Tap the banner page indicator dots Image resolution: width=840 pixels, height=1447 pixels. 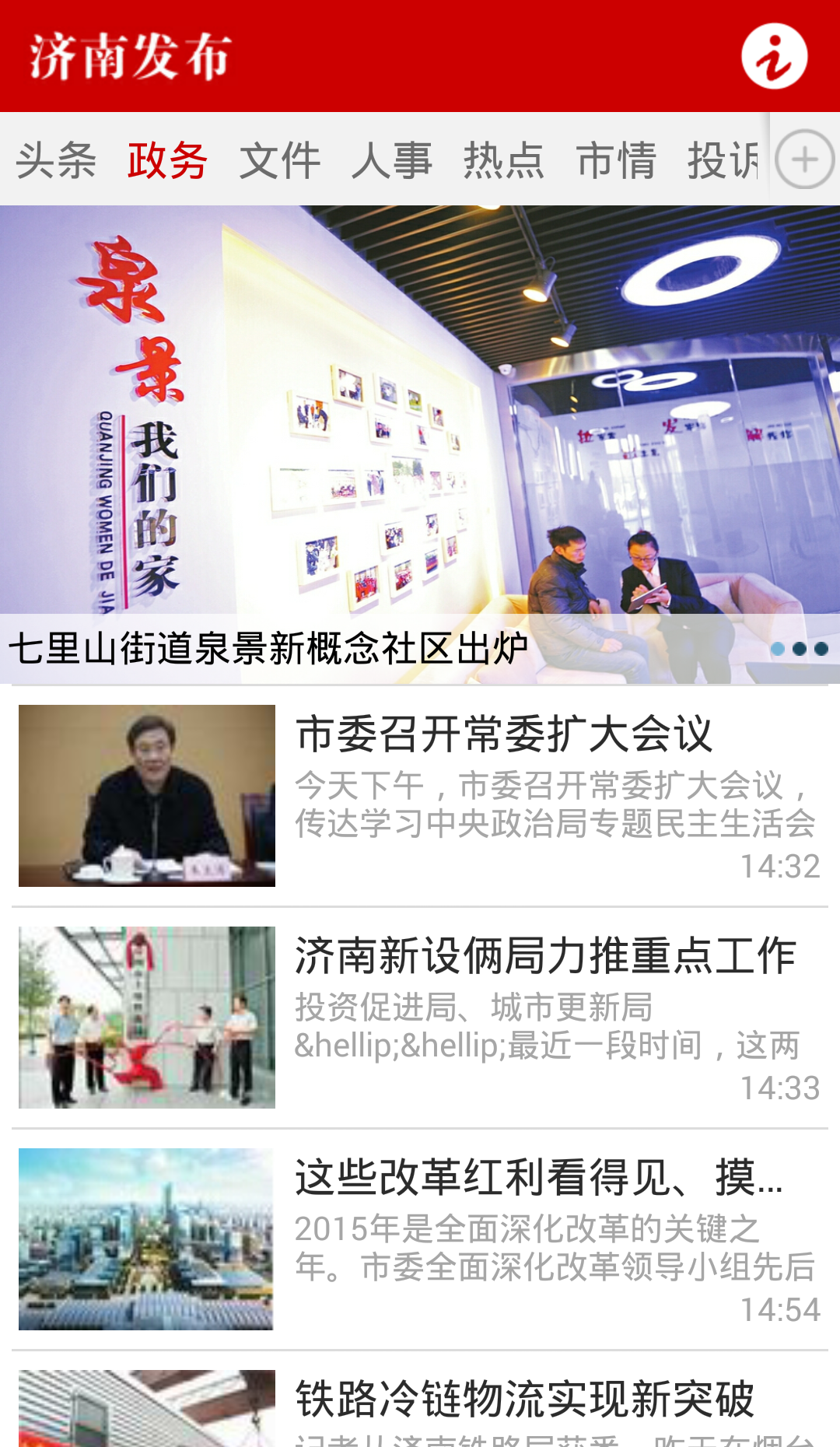click(x=799, y=649)
